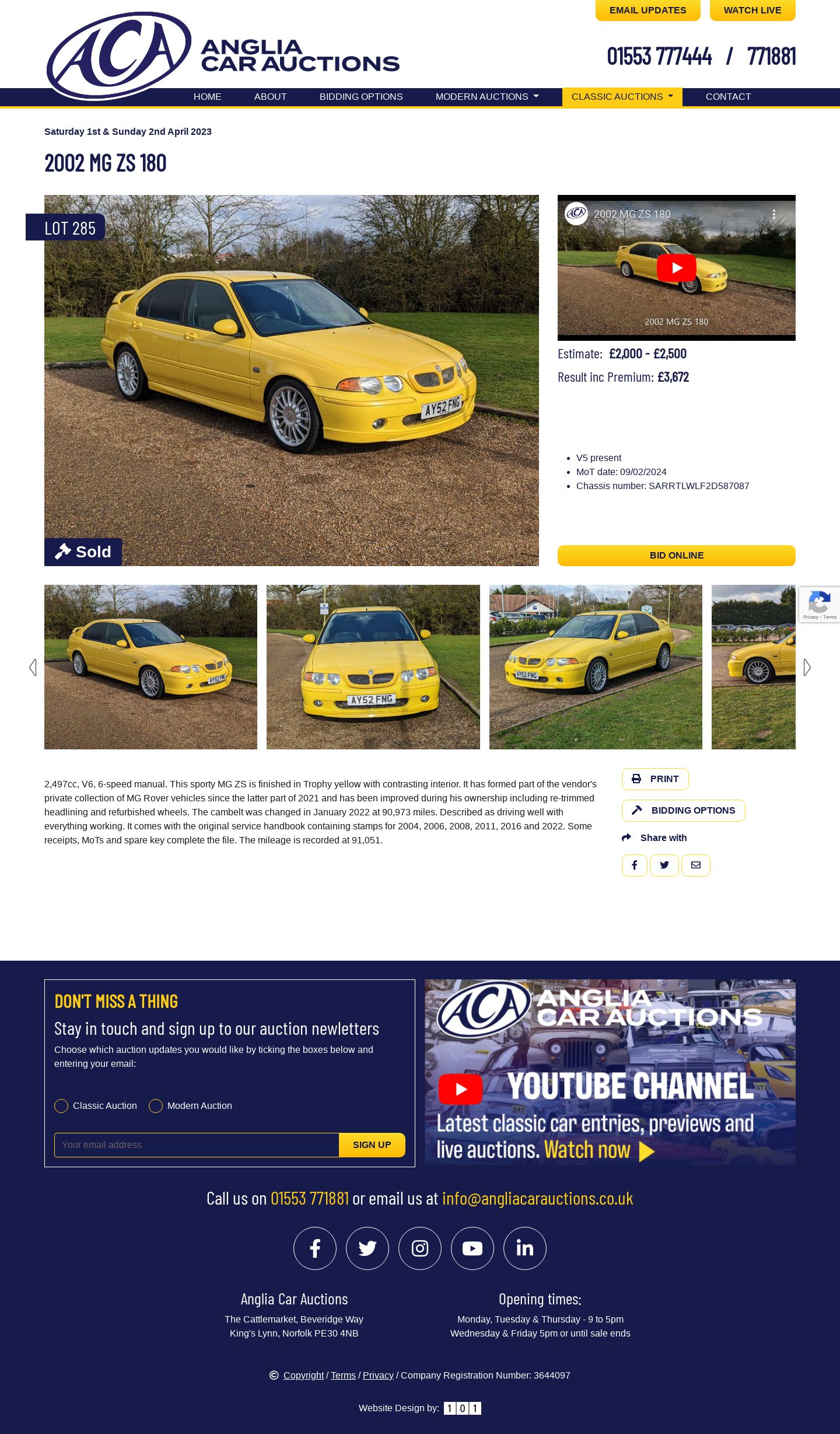This screenshot has height=1434, width=840.
Task: Share this lot via email icon
Action: (696, 866)
